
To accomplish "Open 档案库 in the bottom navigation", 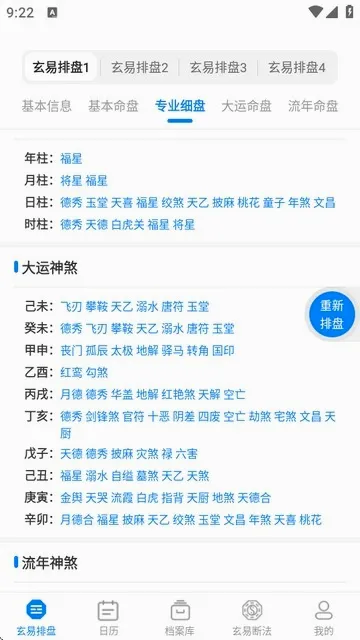I will pos(180,618).
